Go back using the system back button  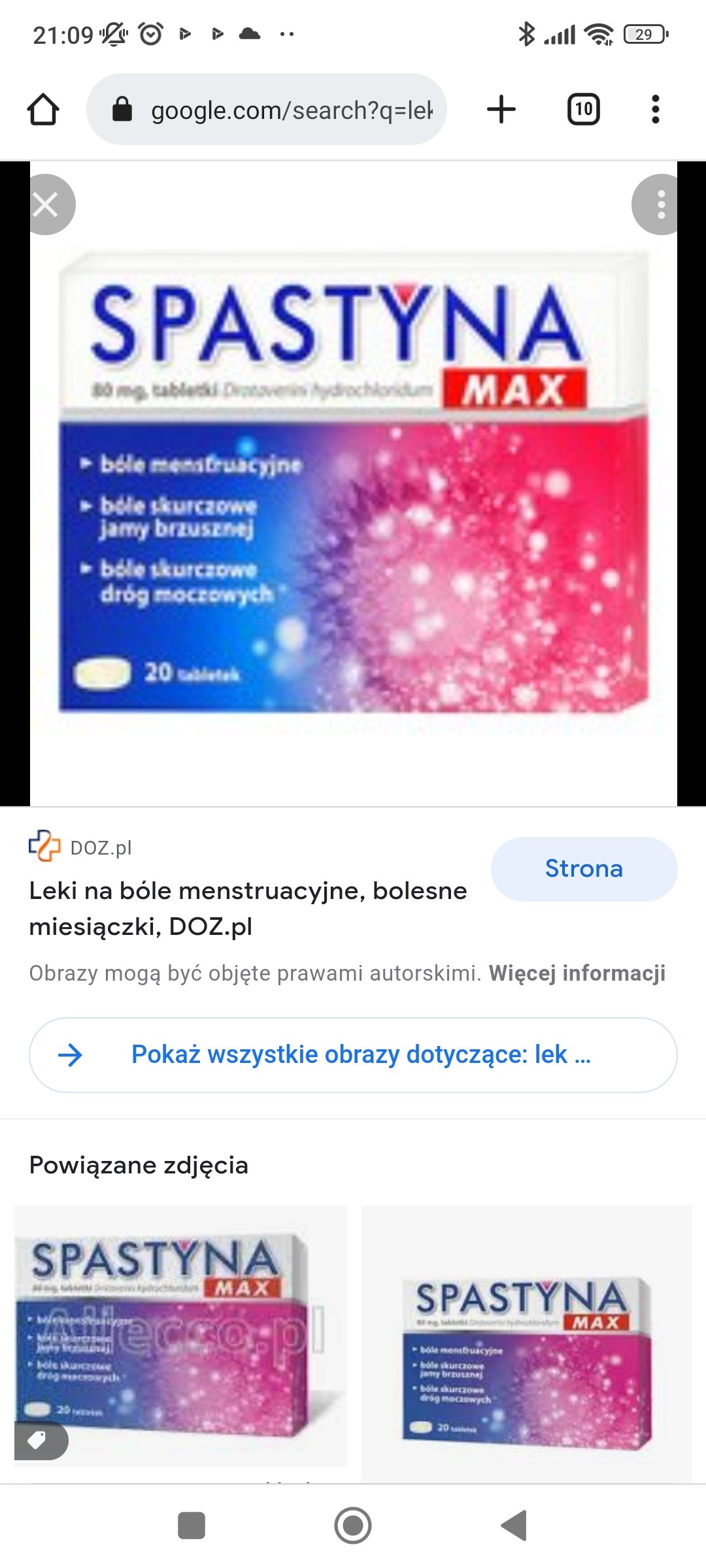click(514, 1526)
